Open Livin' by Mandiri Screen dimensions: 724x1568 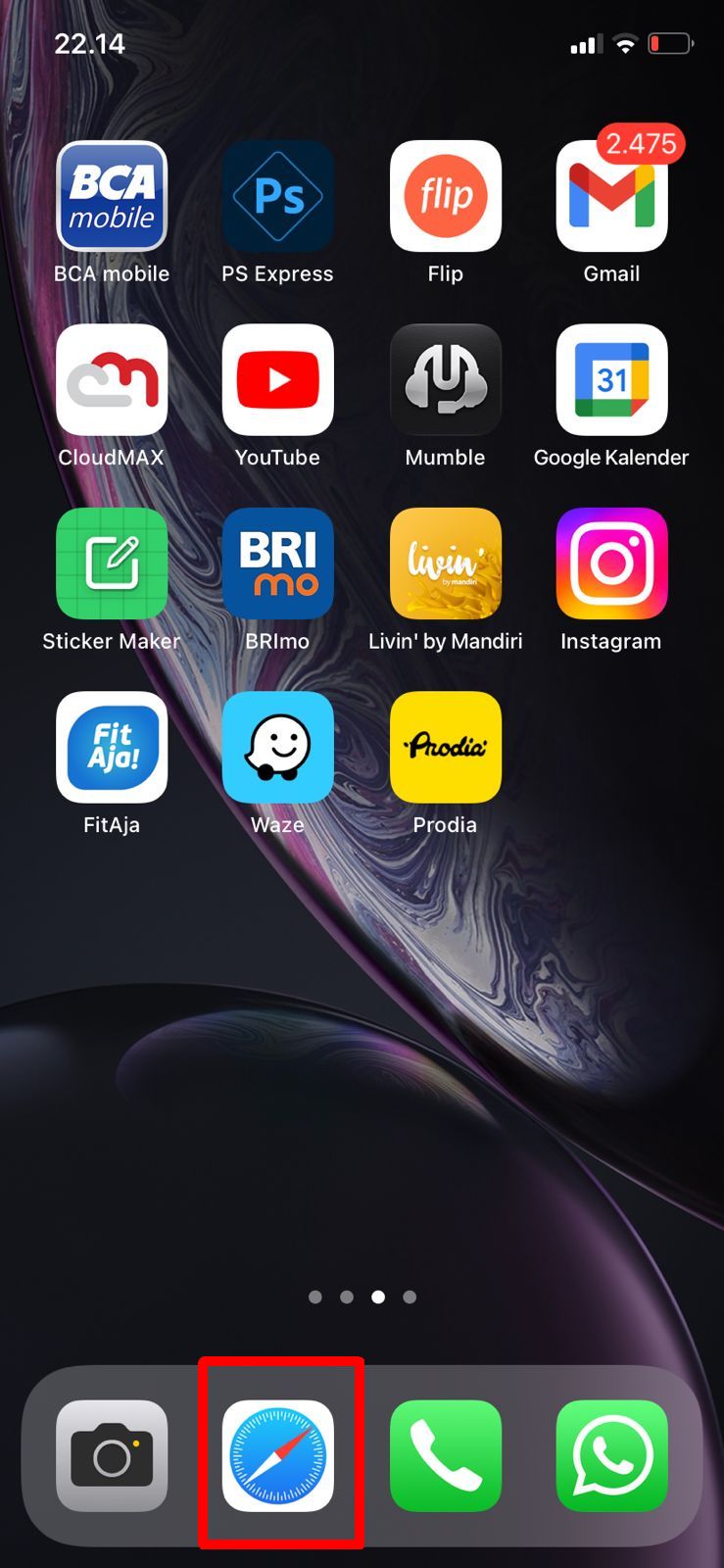click(x=446, y=563)
